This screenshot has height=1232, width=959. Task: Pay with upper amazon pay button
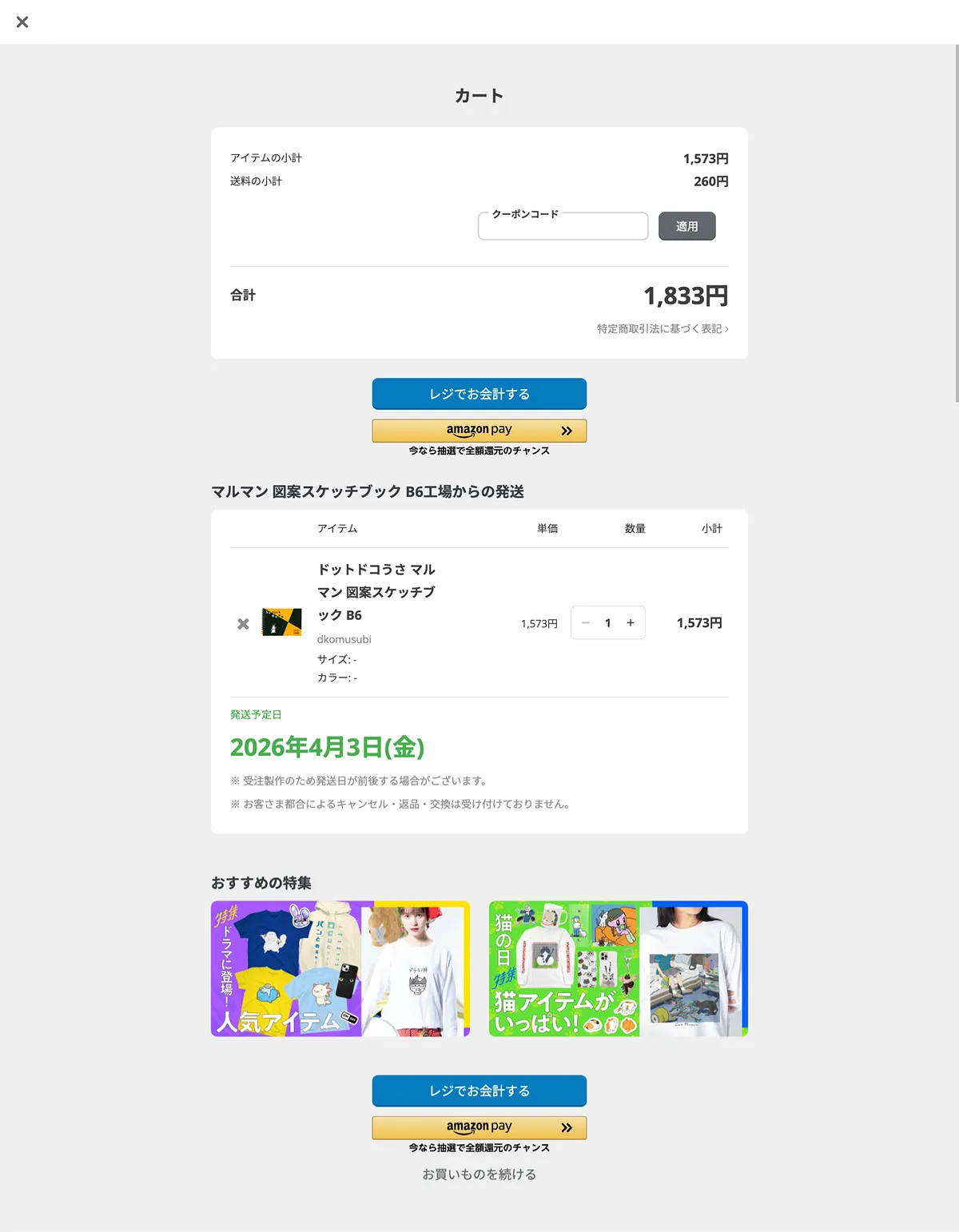pyautogui.click(x=479, y=431)
